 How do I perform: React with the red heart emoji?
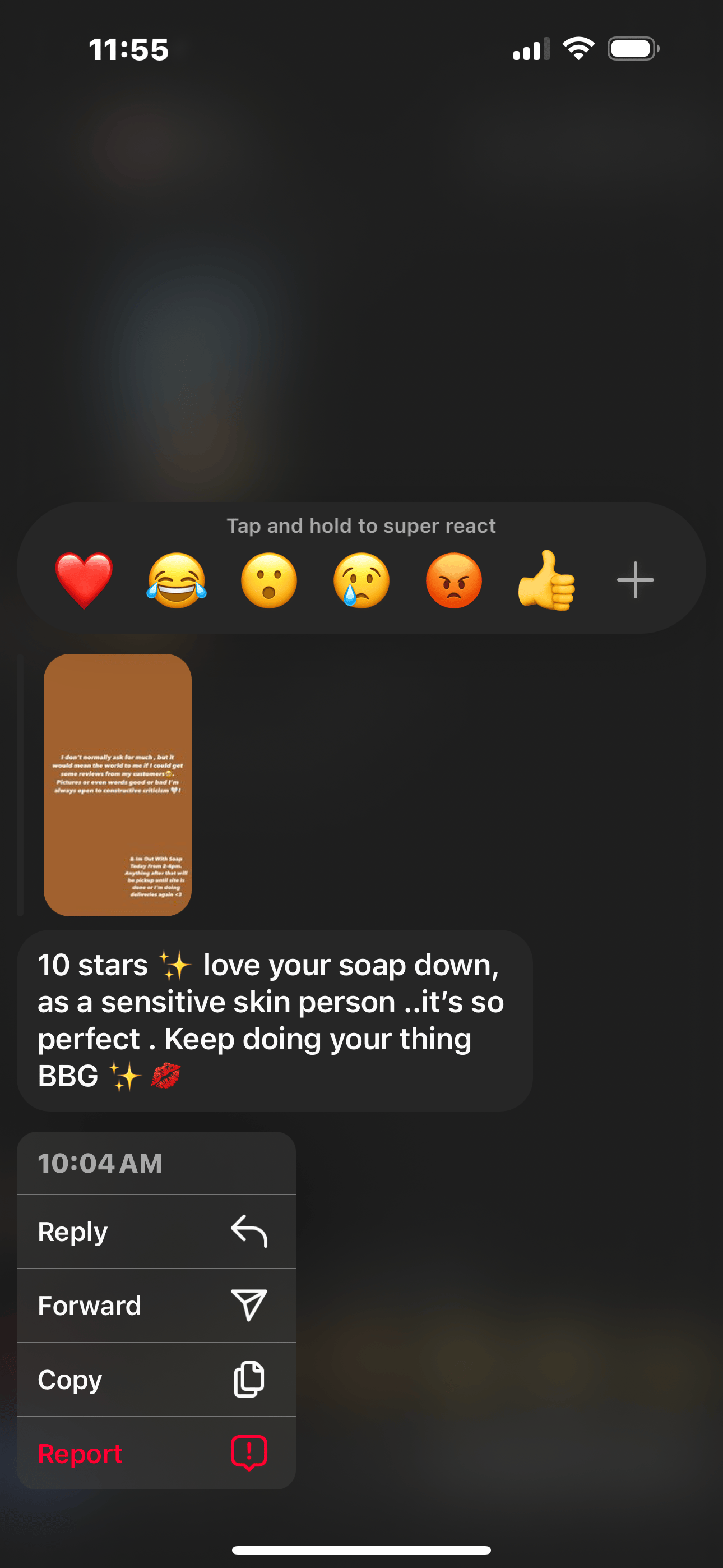pyautogui.click(x=84, y=580)
